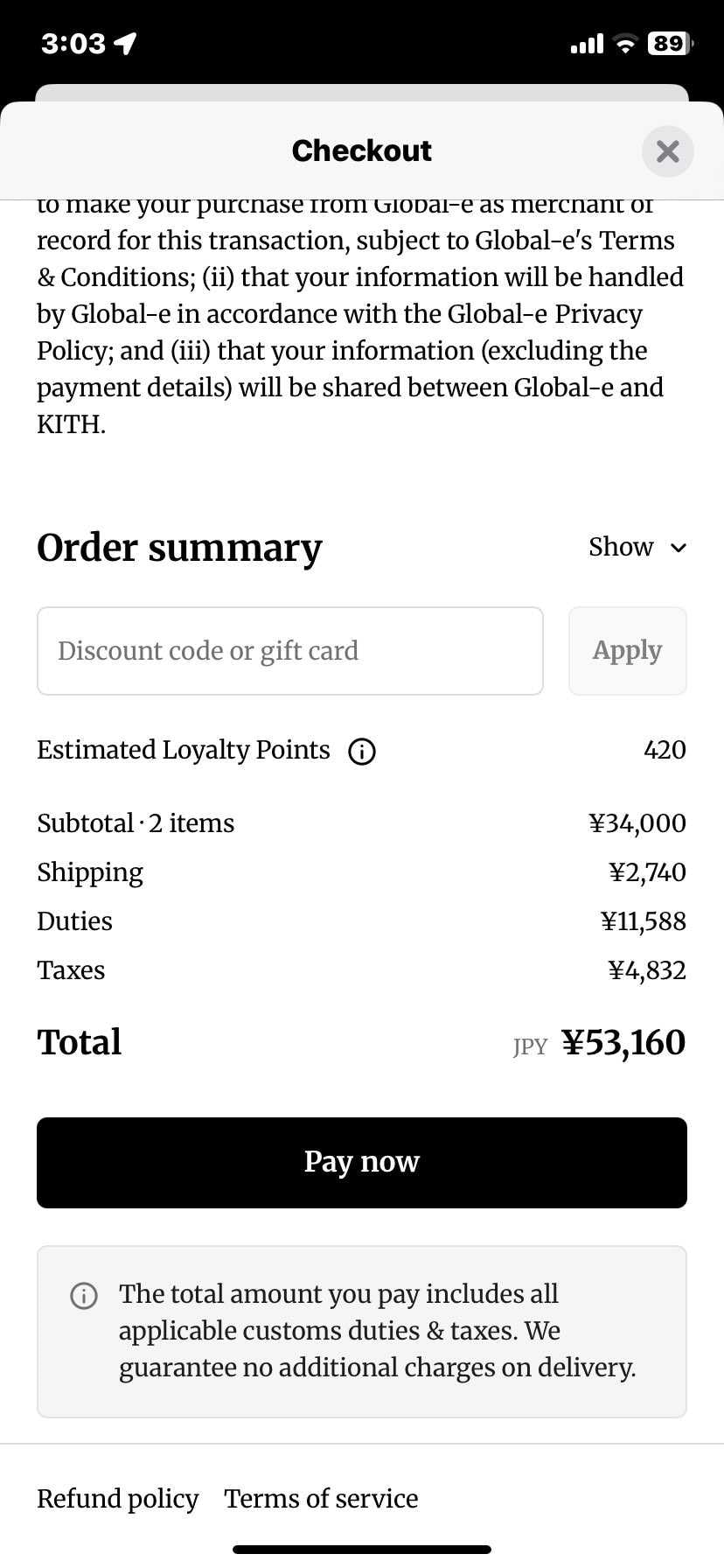The image size is (724, 1568).
Task: Tap Pay now to complete purchase
Action: (361, 1162)
